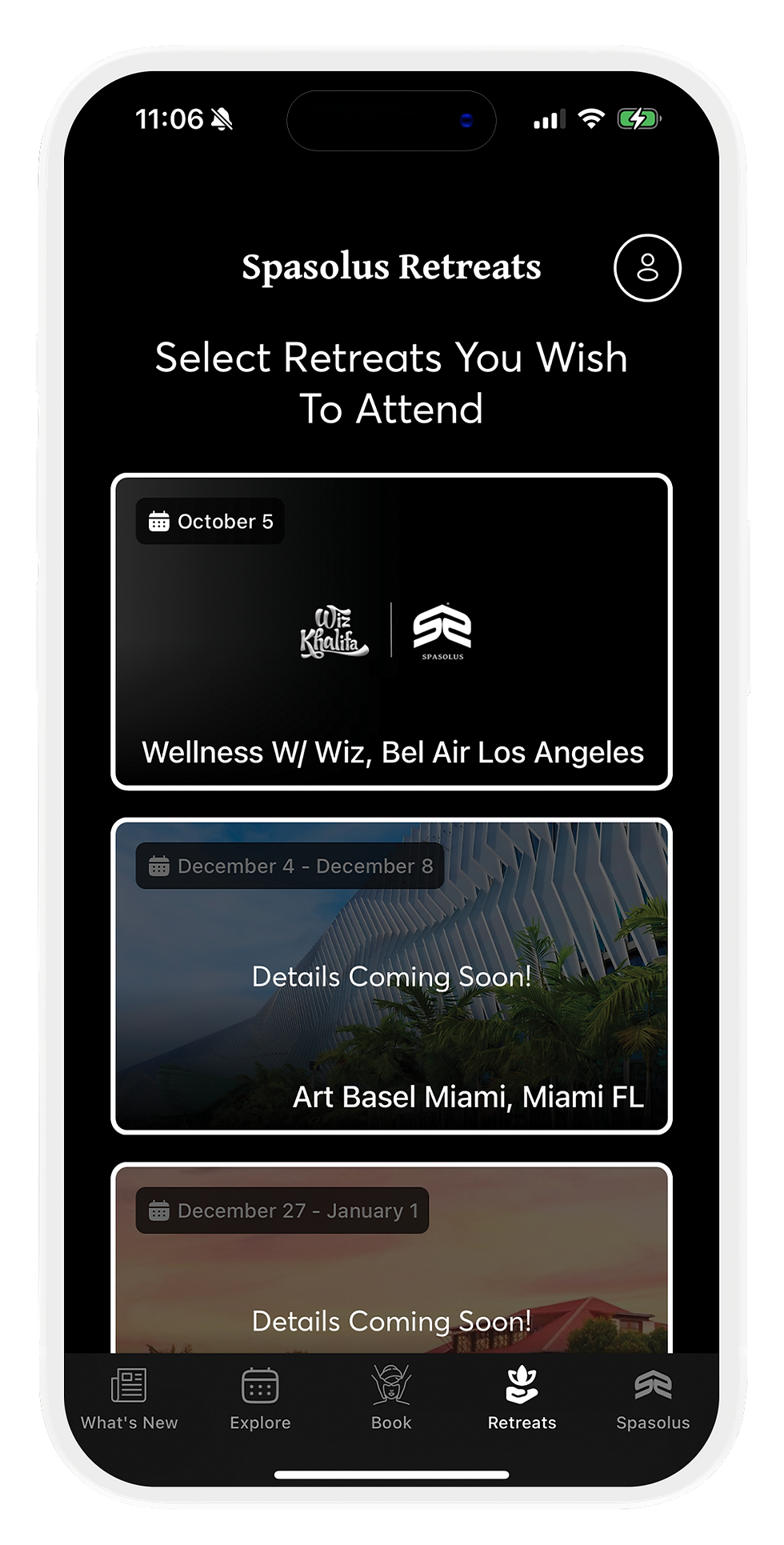Select the Wellness W/ Wiz retreat card

click(391, 632)
